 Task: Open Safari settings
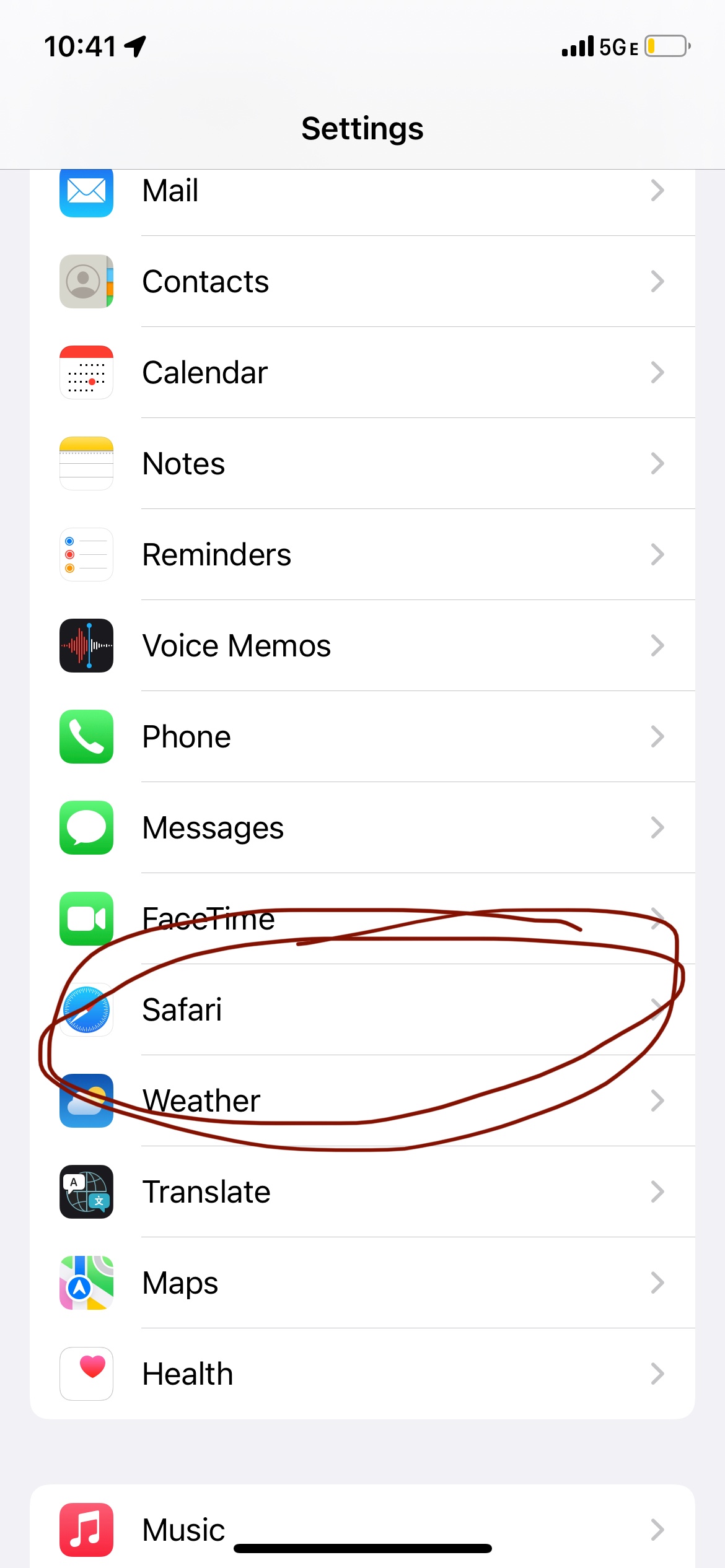pos(362,1009)
